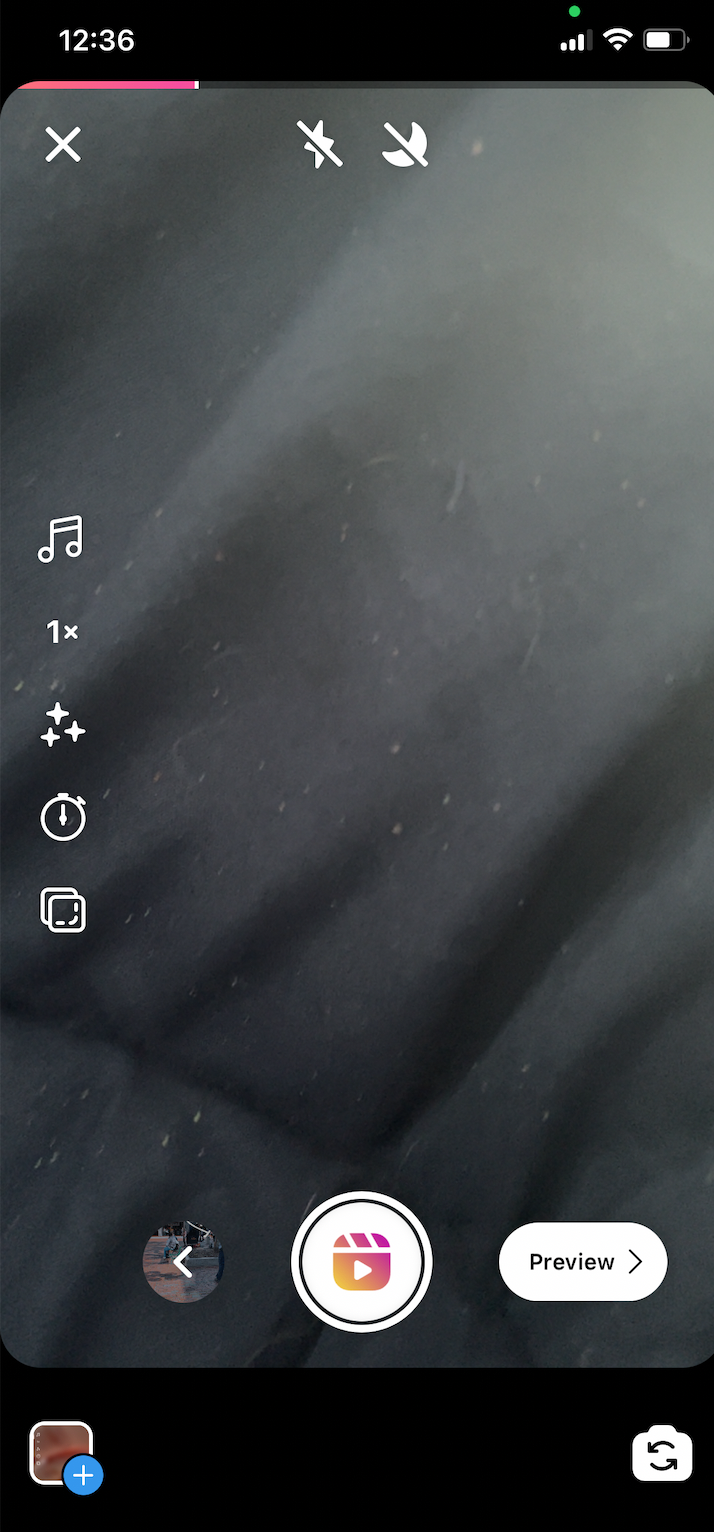Open the sparkle effects picker
This screenshot has height=1532, width=714.
pos(62,725)
